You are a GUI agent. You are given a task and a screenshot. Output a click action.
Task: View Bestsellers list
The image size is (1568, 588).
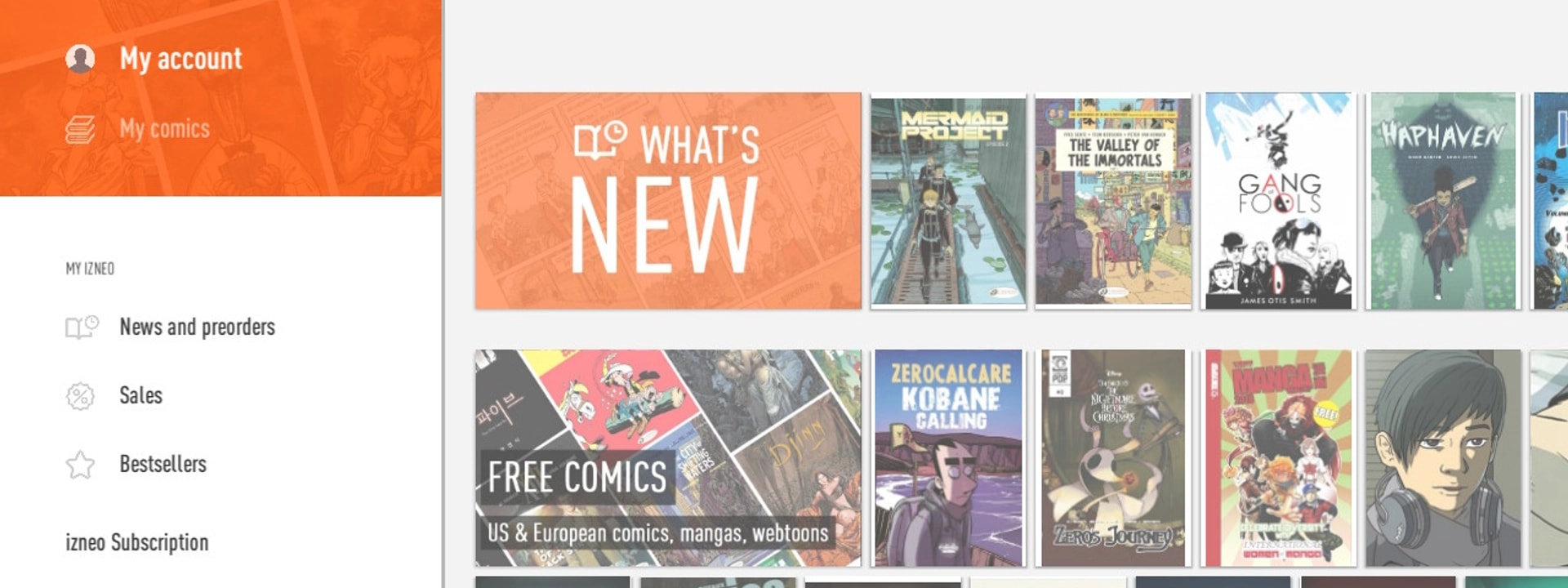(163, 465)
